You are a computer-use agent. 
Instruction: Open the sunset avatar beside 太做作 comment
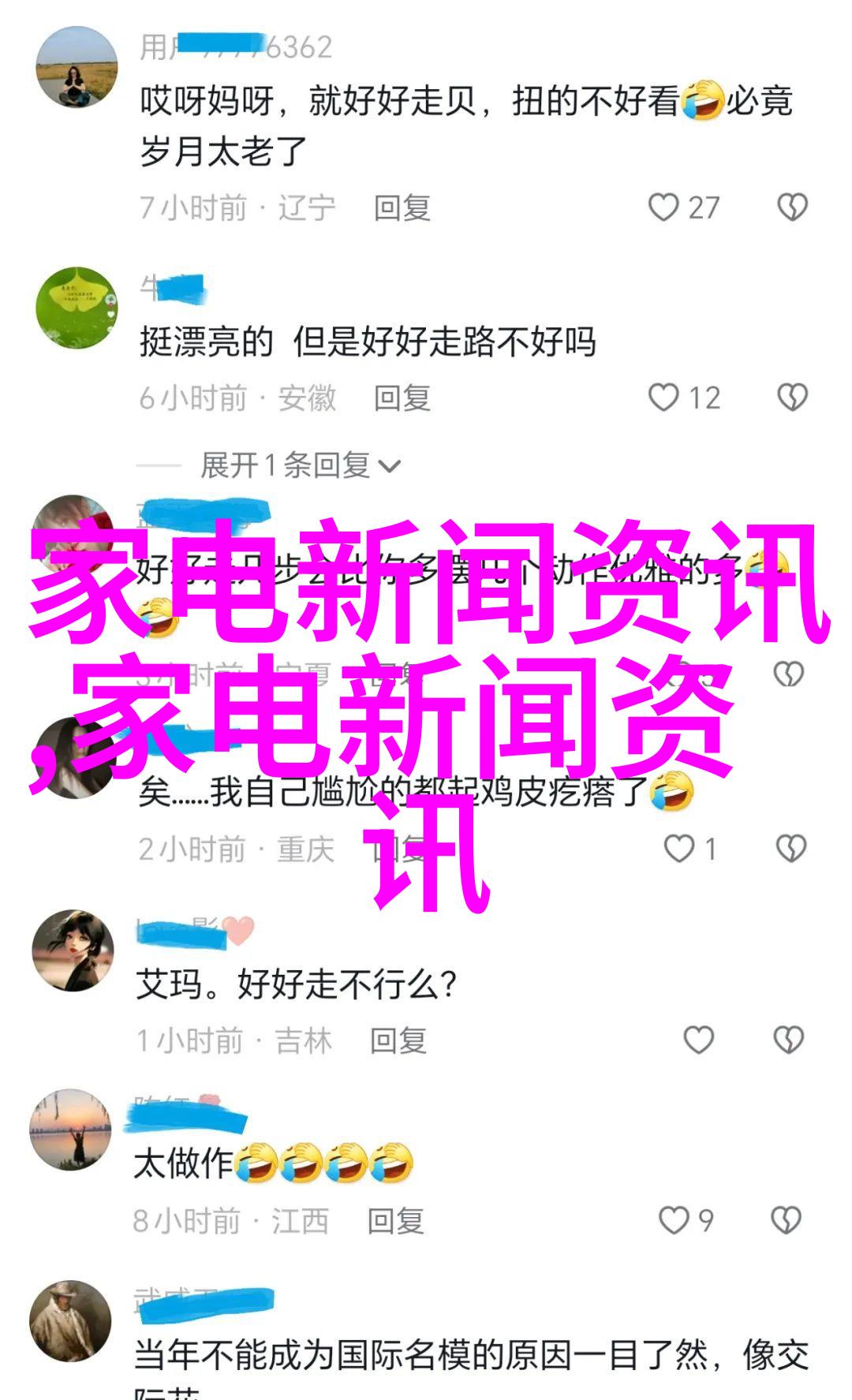(70, 1129)
